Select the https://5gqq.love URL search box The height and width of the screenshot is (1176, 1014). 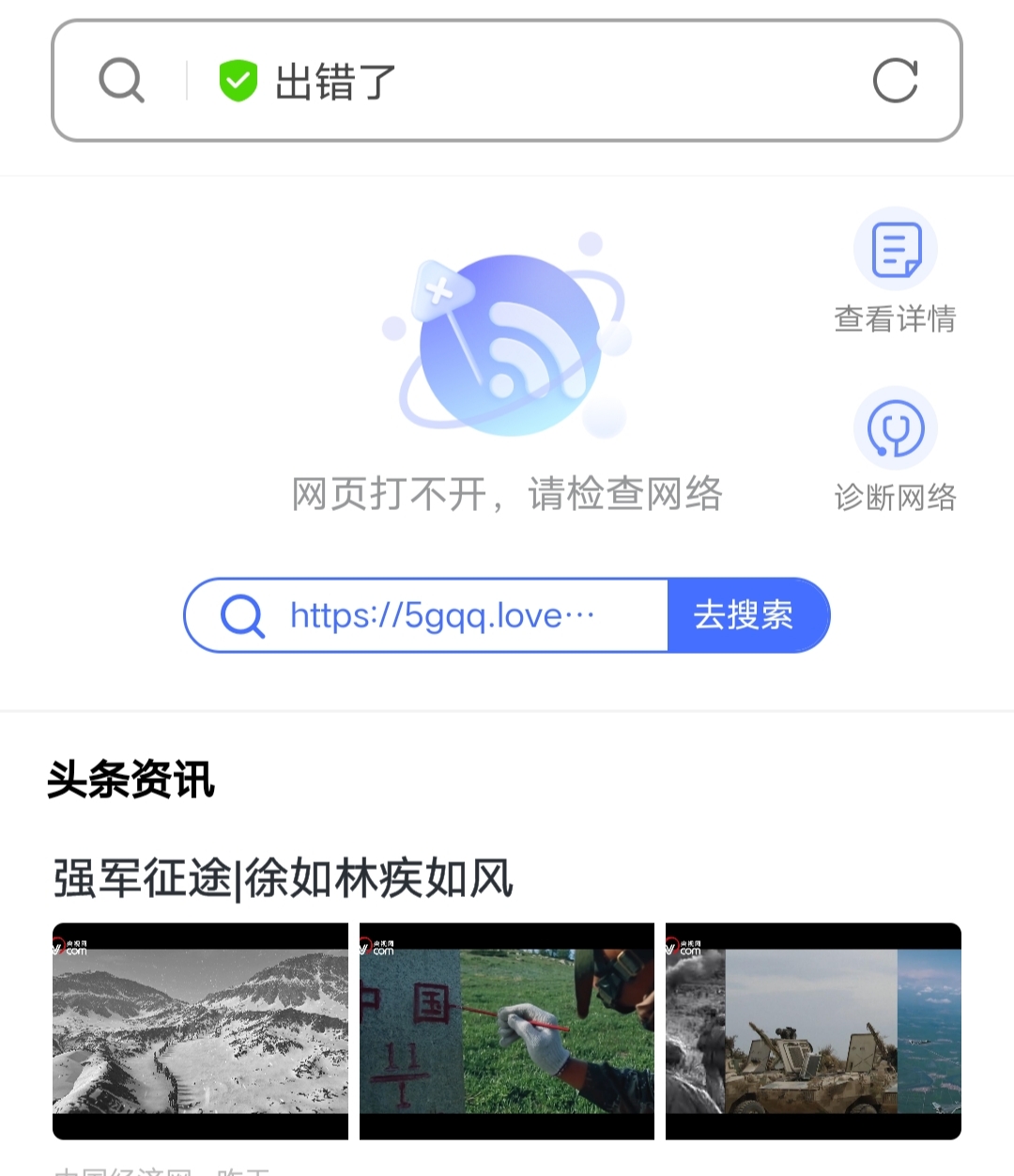[x=441, y=615]
